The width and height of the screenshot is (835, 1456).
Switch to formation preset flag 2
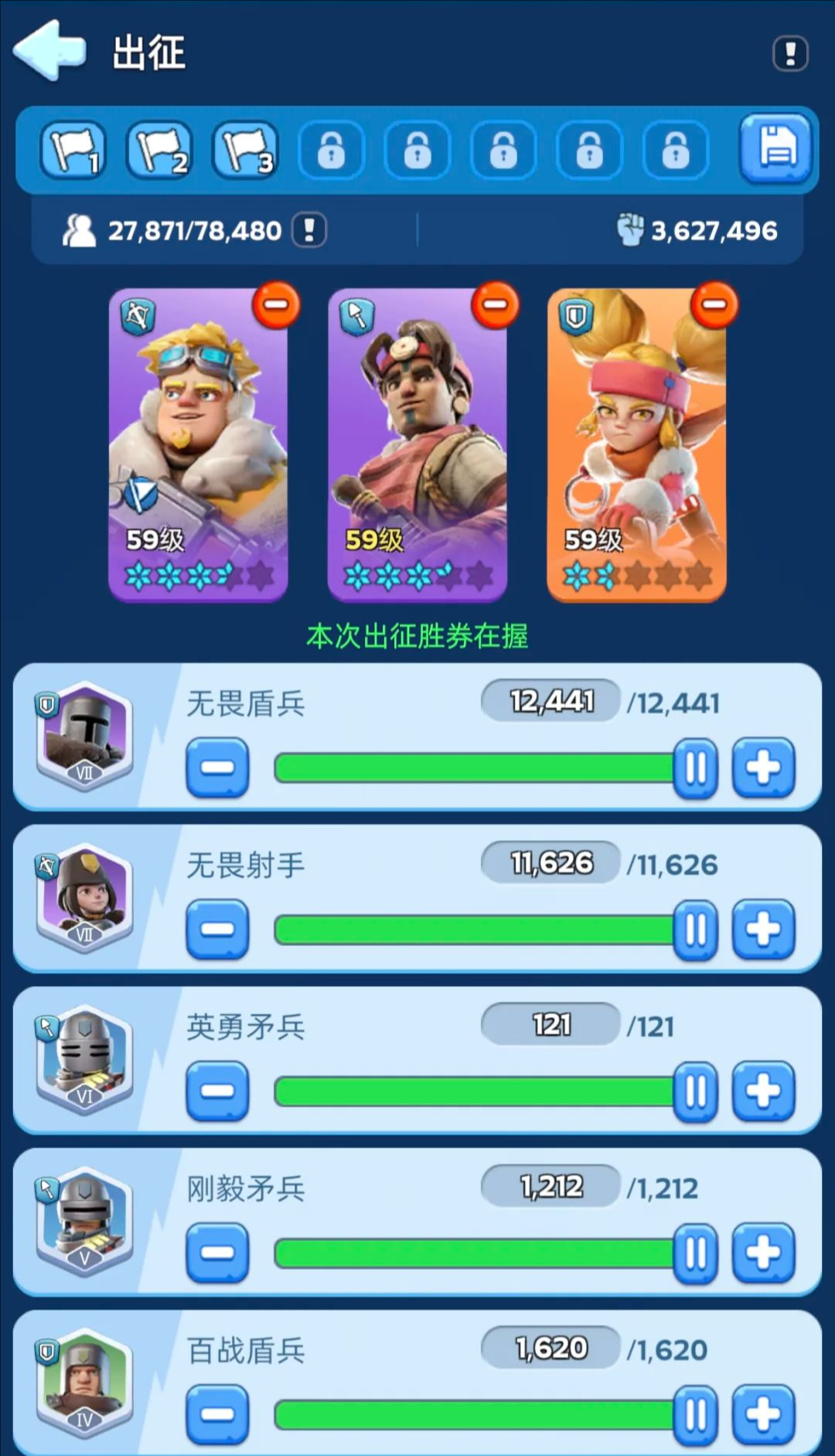(x=159, y=150)
